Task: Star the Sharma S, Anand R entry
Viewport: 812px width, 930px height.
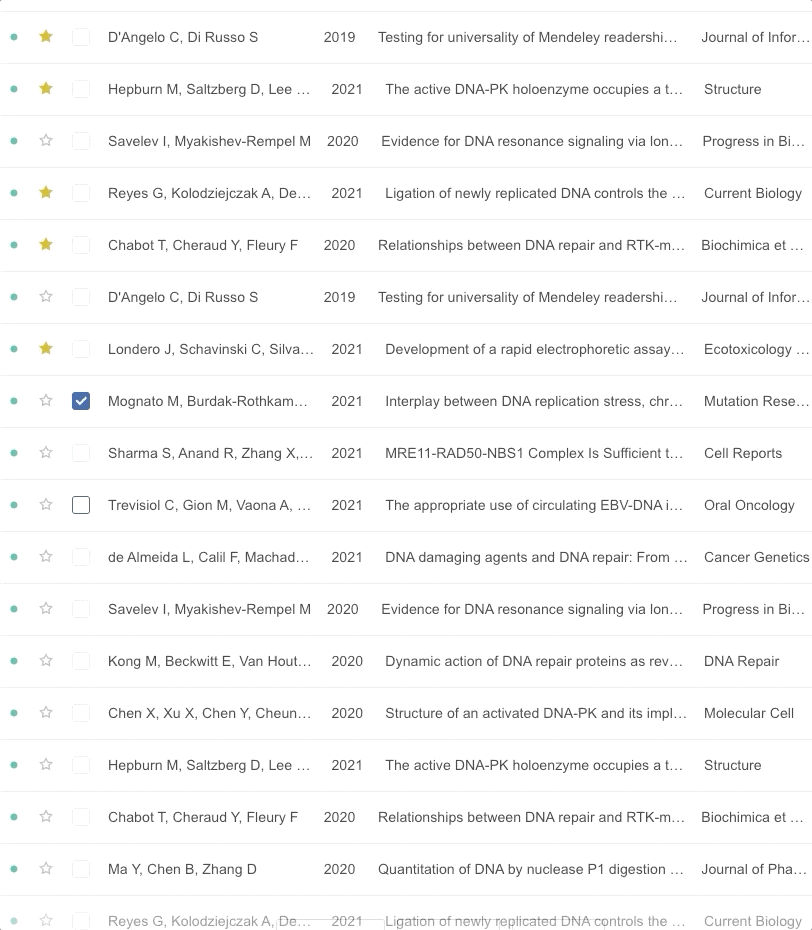Action: [x=46, y=453]
